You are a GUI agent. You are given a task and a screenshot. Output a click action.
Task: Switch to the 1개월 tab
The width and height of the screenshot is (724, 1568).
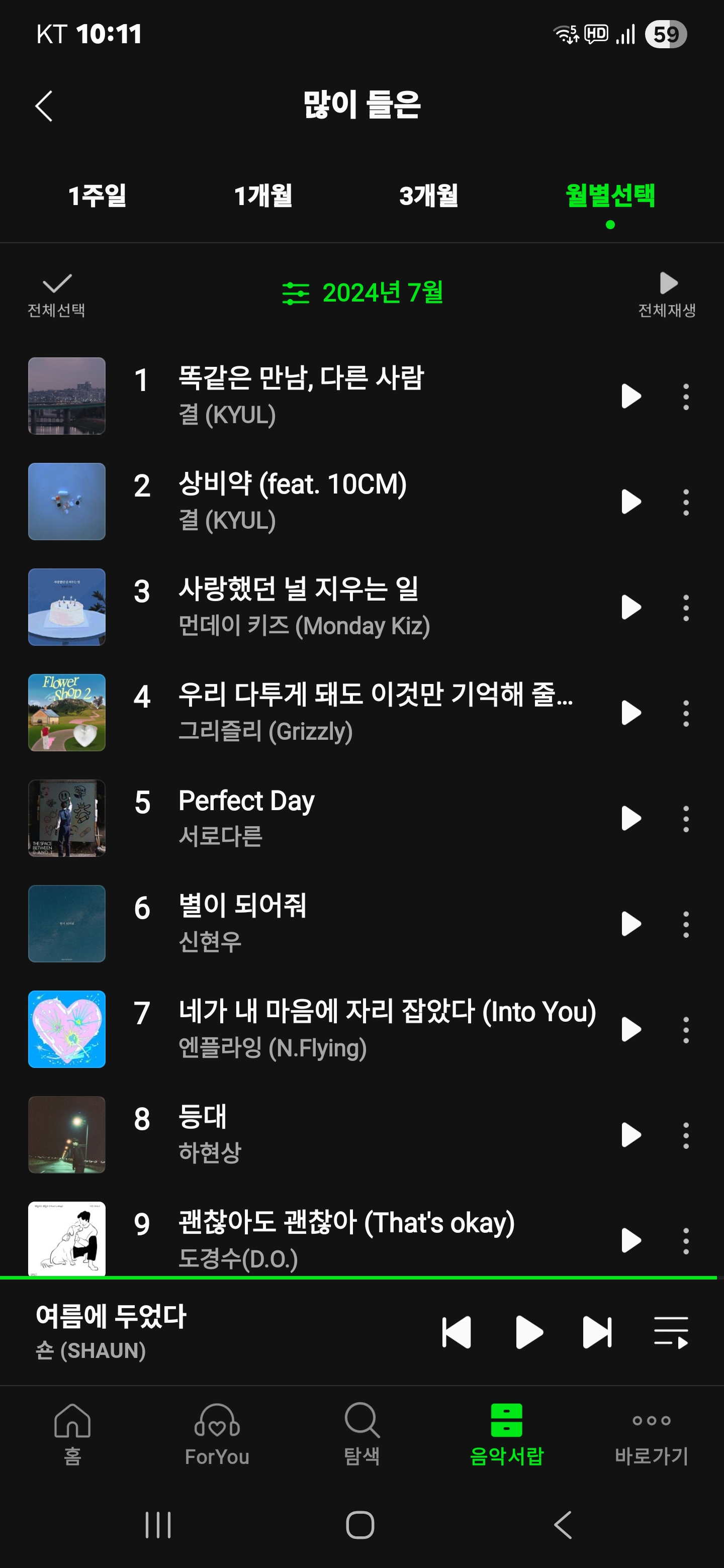point(263,196)
